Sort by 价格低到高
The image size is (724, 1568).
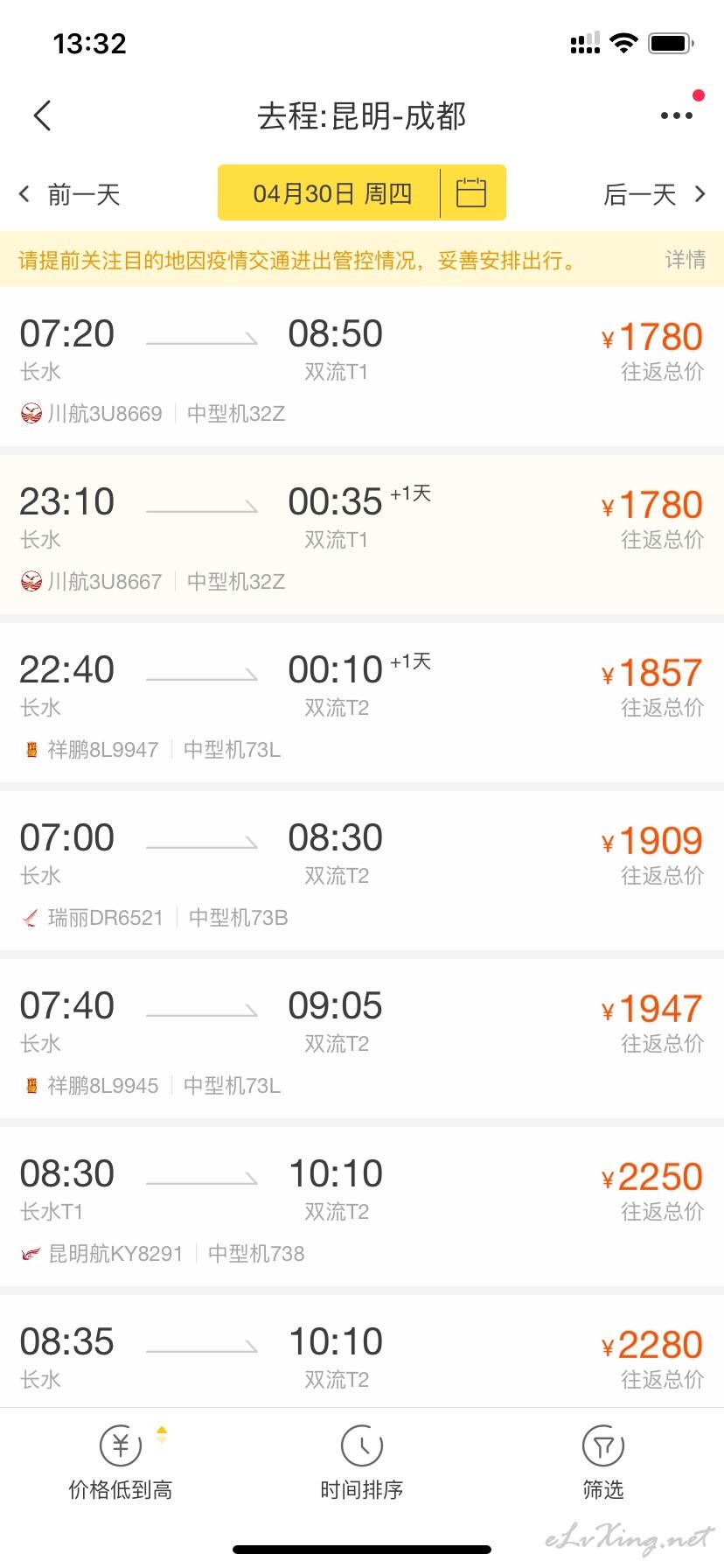click(x=121, y=1463)
